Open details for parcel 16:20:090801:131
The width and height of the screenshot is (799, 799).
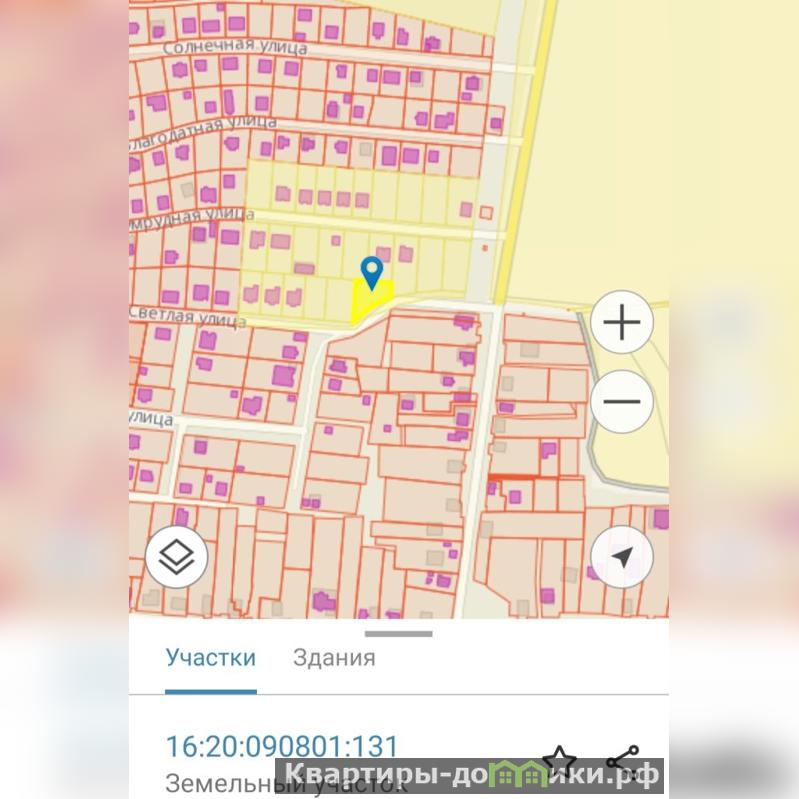pos(282,746)
